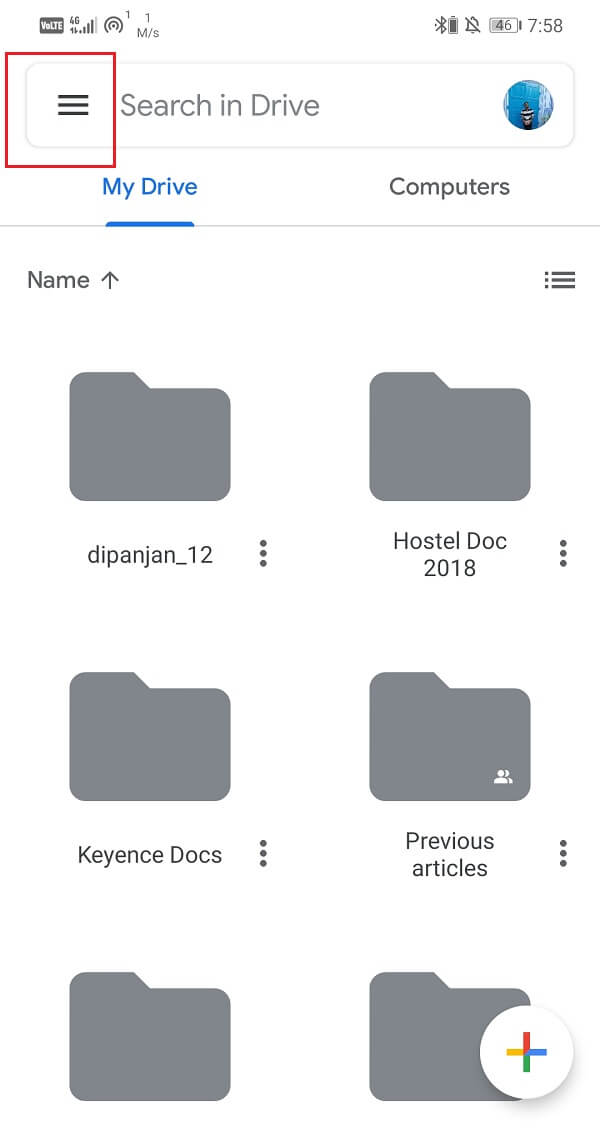Create new item with plus button
The width and height of the screenshot is (600, 1128).
[x=526, y=1052]
